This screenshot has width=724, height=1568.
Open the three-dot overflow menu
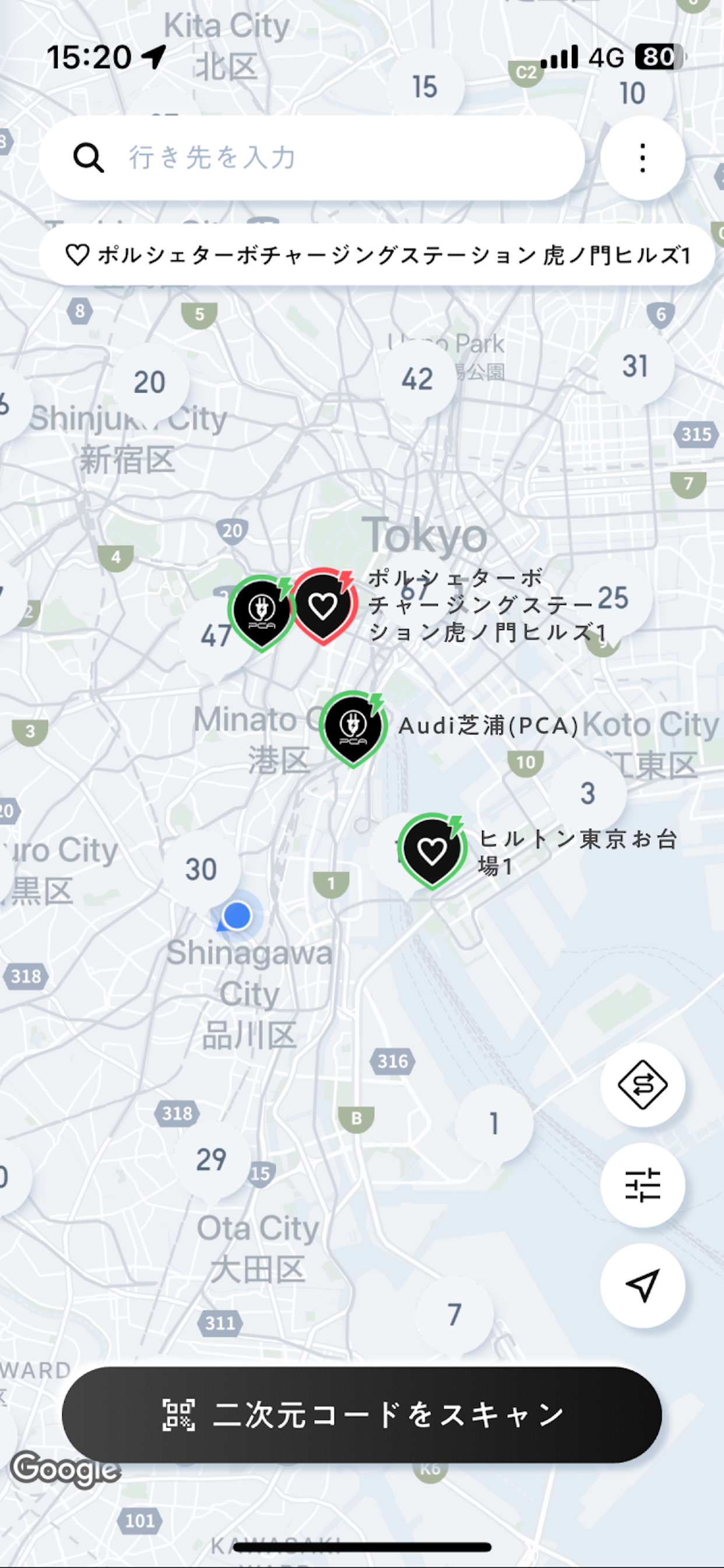tap(642, 157)
